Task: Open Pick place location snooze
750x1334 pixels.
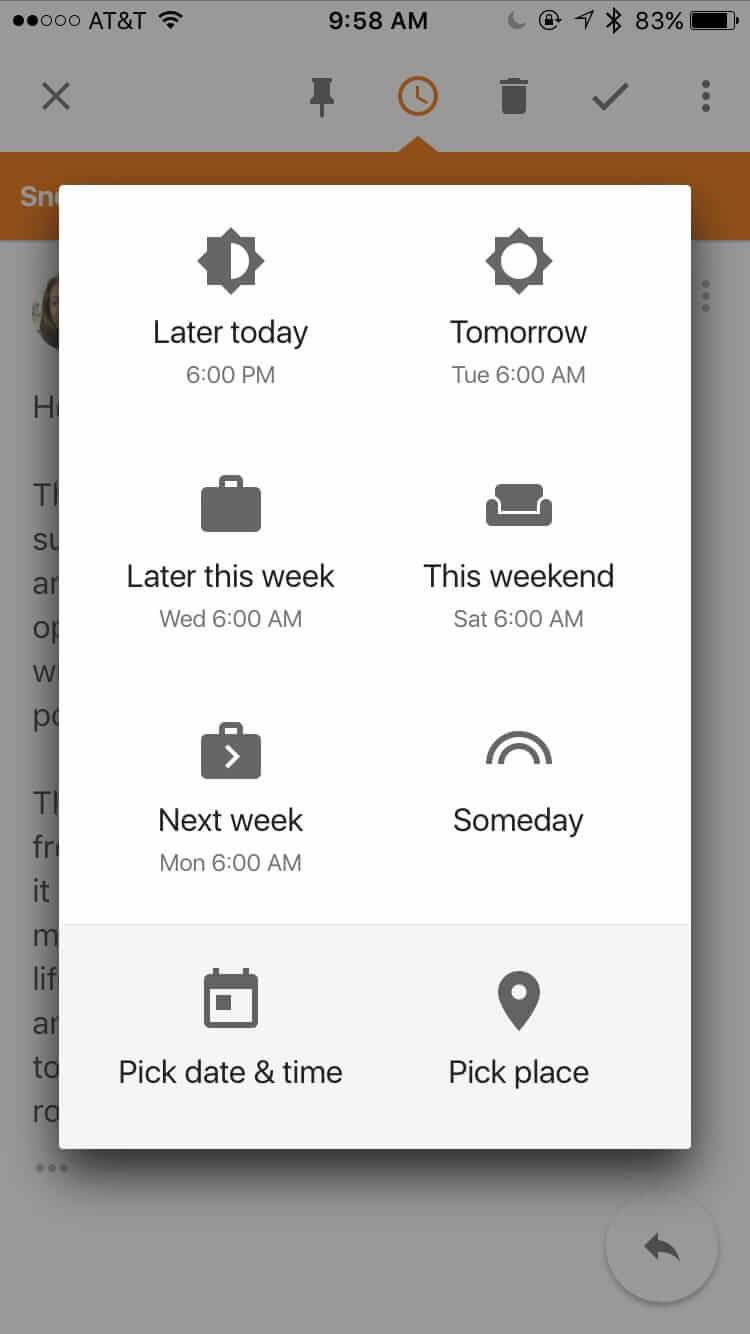Action: [518, 1028]
